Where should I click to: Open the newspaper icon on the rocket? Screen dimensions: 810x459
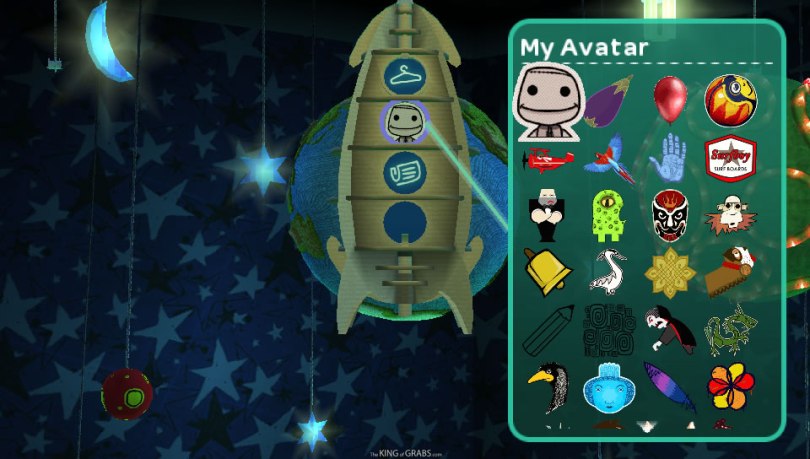click(405, 172)
